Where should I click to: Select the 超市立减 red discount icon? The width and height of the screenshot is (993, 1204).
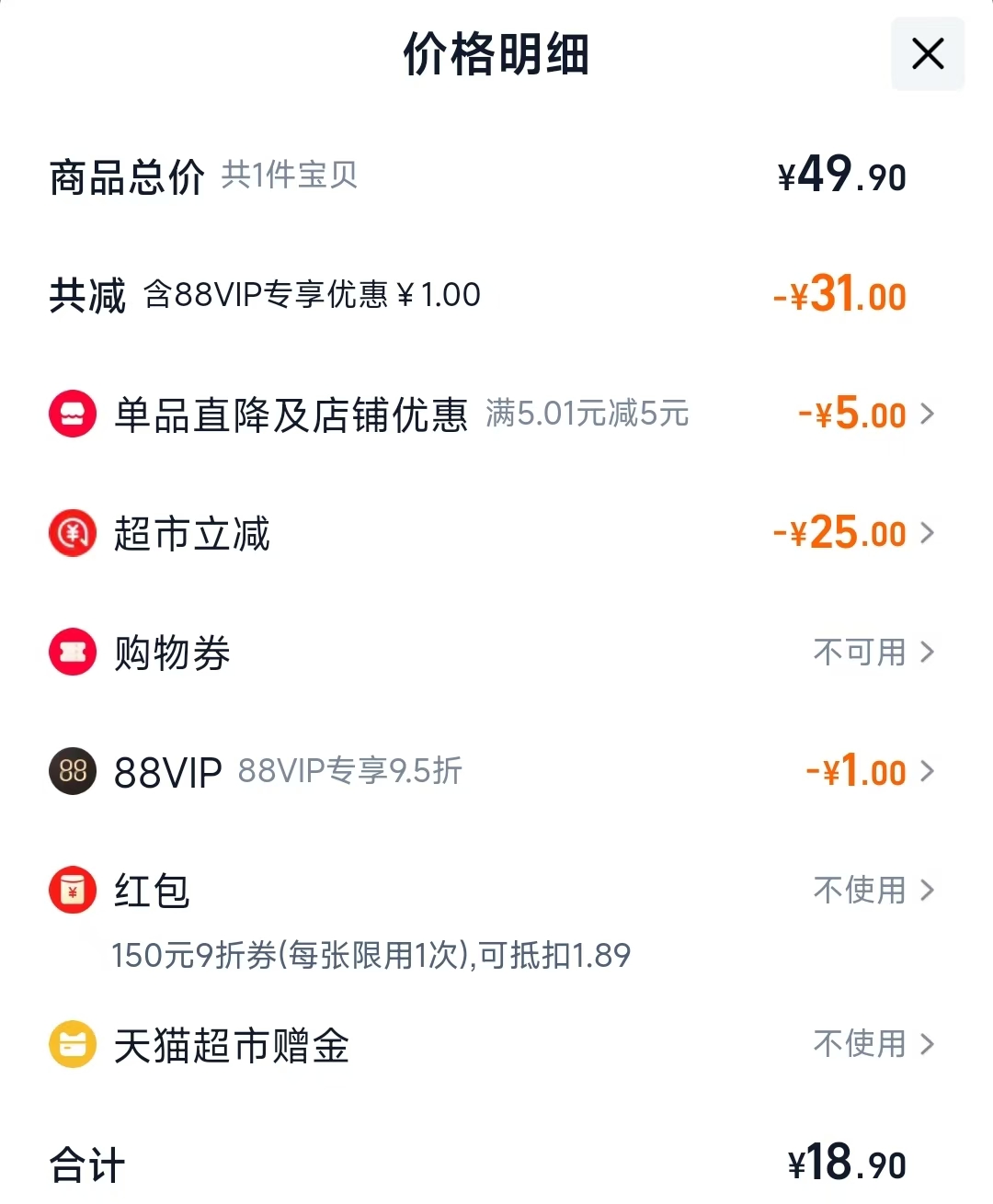72,532
